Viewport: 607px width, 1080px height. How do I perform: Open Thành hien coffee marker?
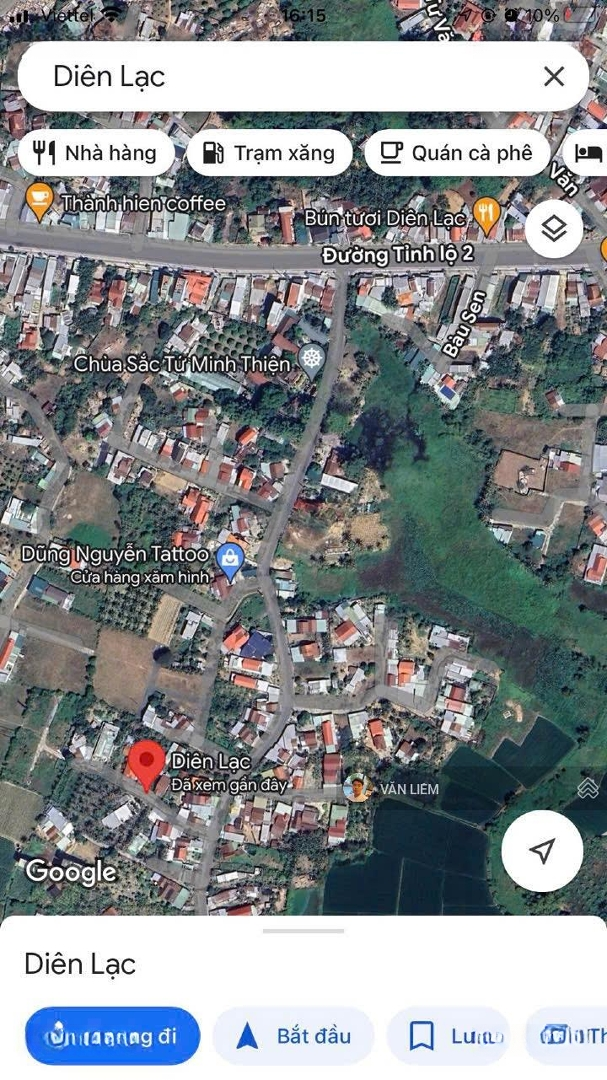39,201
